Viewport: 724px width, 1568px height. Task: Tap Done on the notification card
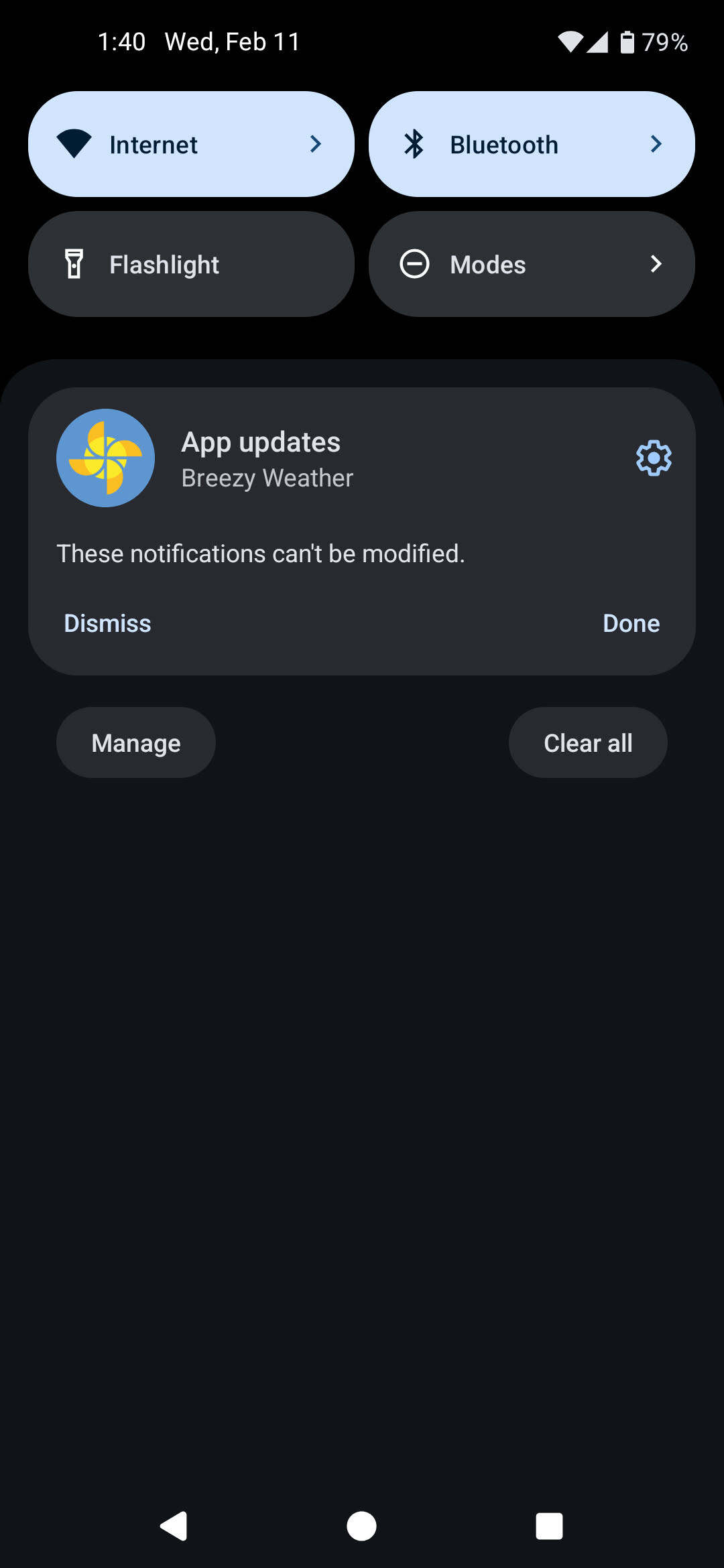point(631,623)
